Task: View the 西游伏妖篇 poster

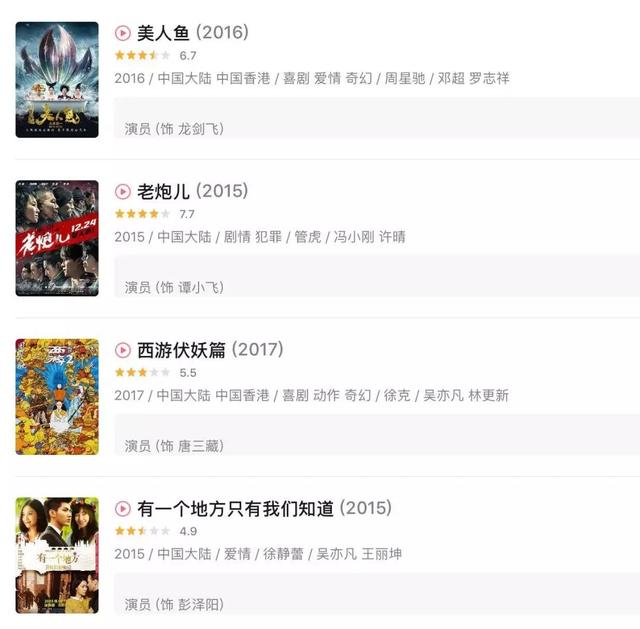Action: (57, 397)
